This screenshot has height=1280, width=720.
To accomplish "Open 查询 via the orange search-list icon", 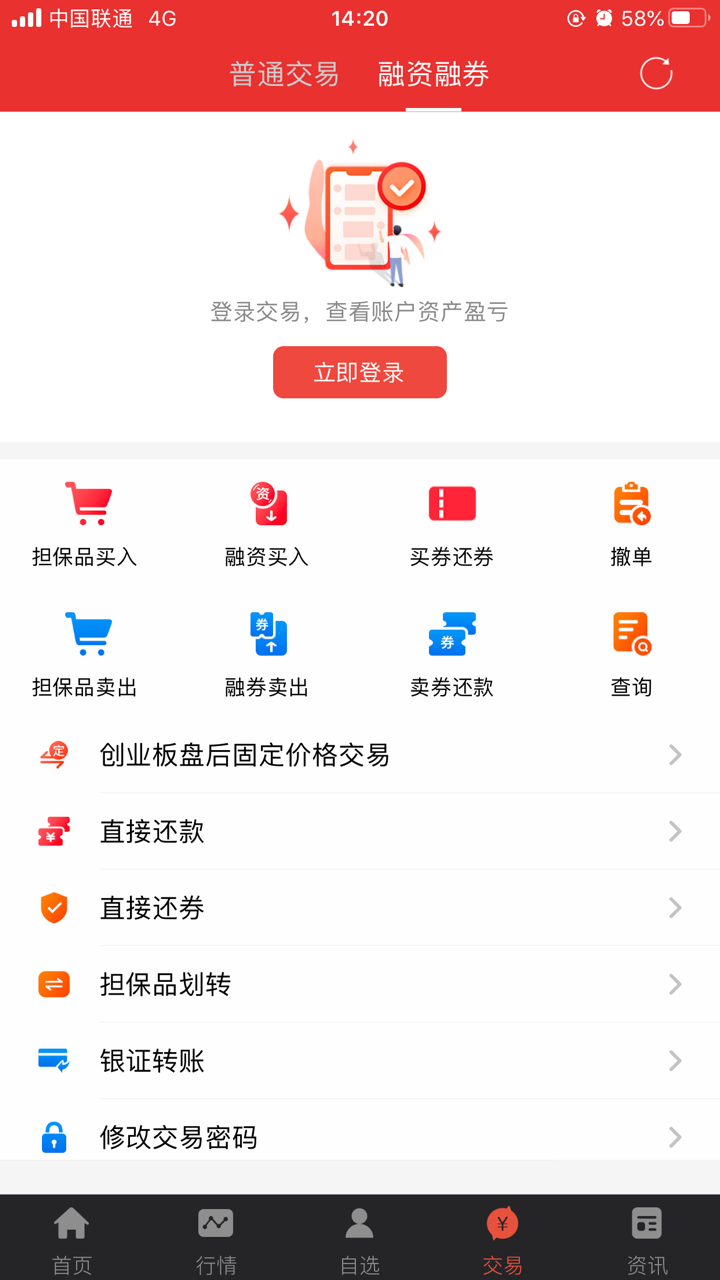I will point(630,633).
